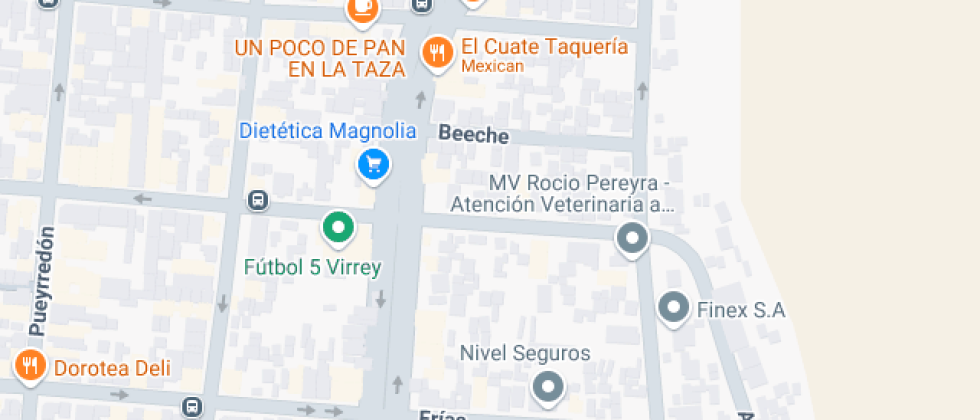The height and width of the screenshot is (420, 980).
Task: Tap the bus stop icon near Fútbol 5 Virrey
Action: pos(258,201)
